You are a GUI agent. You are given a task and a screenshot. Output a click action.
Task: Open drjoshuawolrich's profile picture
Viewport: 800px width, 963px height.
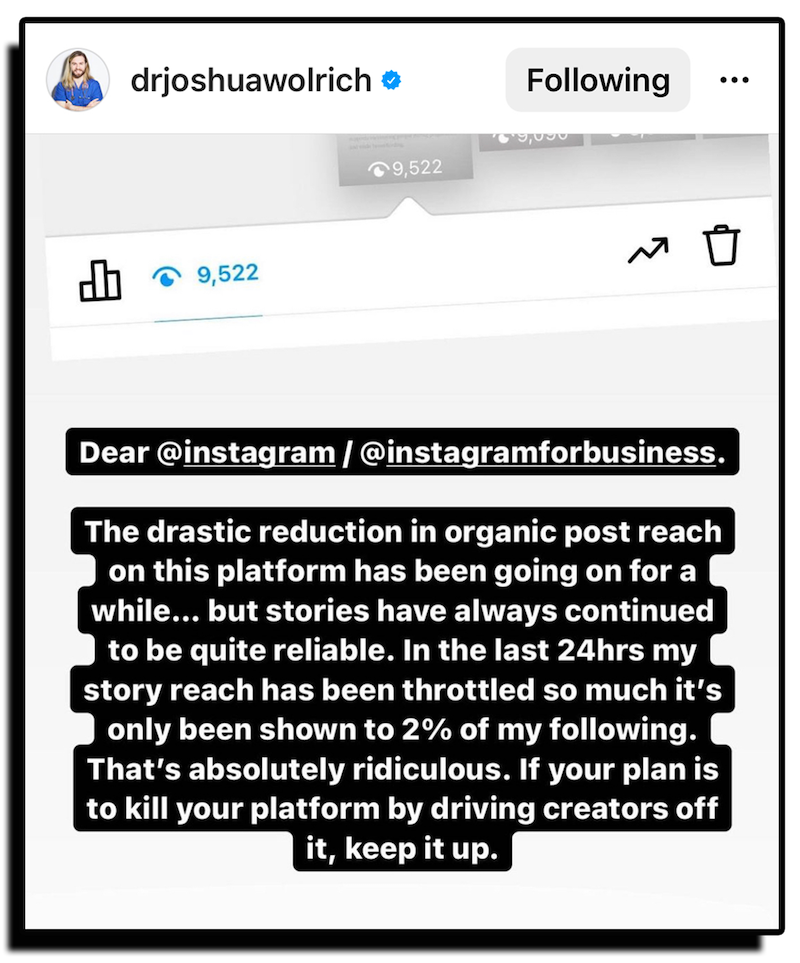tap(77, 80)
